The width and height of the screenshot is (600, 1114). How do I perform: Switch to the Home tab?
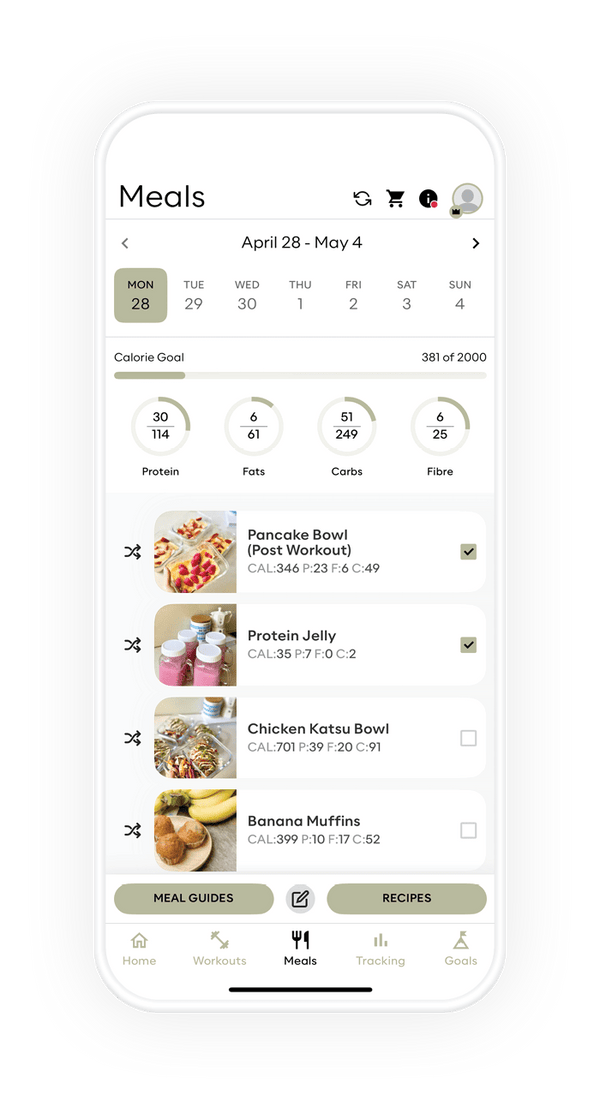[139, 948]
